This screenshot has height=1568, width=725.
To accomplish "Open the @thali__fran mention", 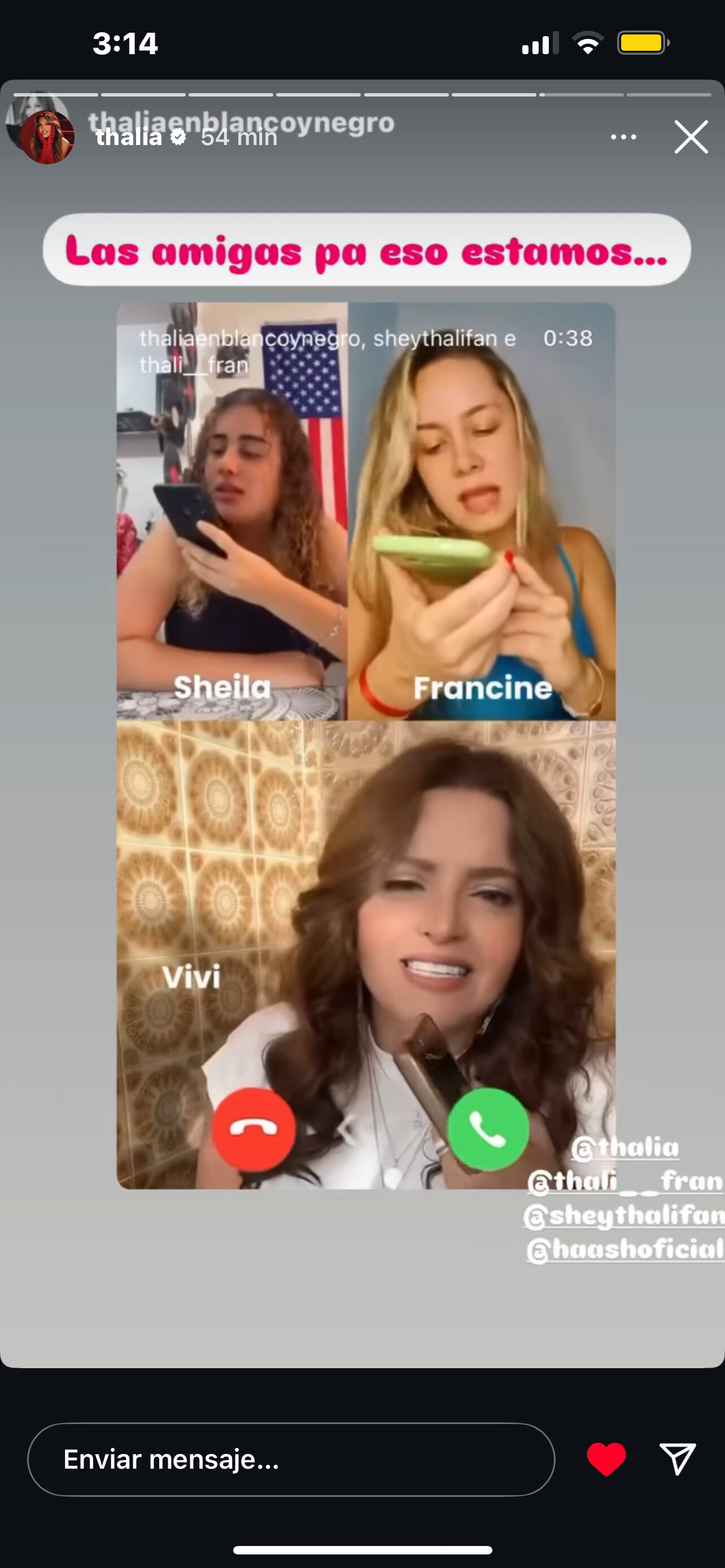I will click(x=626, y=1181).
